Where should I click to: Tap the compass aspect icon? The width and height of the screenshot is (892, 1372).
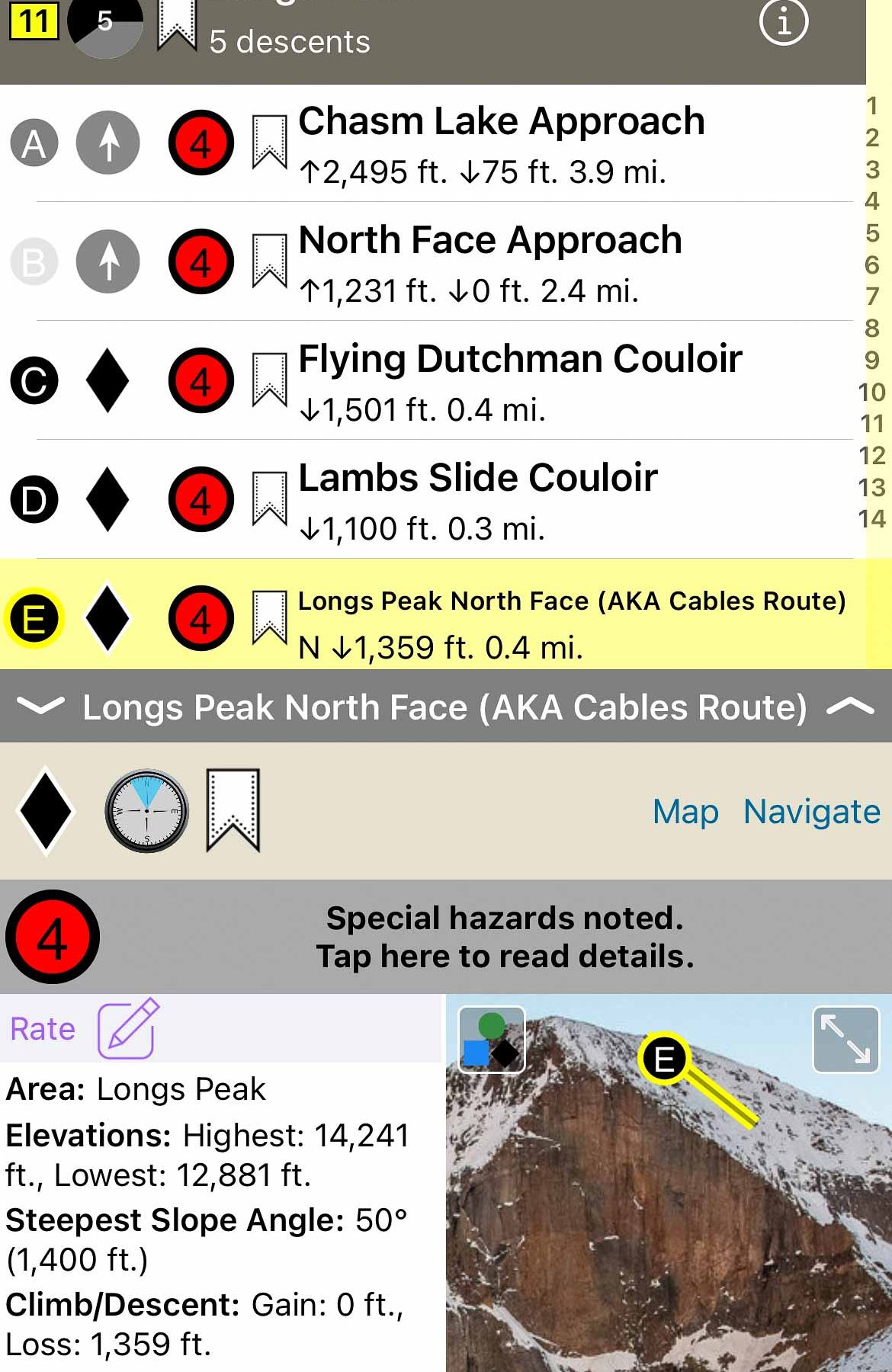click(x=146, y=810)
